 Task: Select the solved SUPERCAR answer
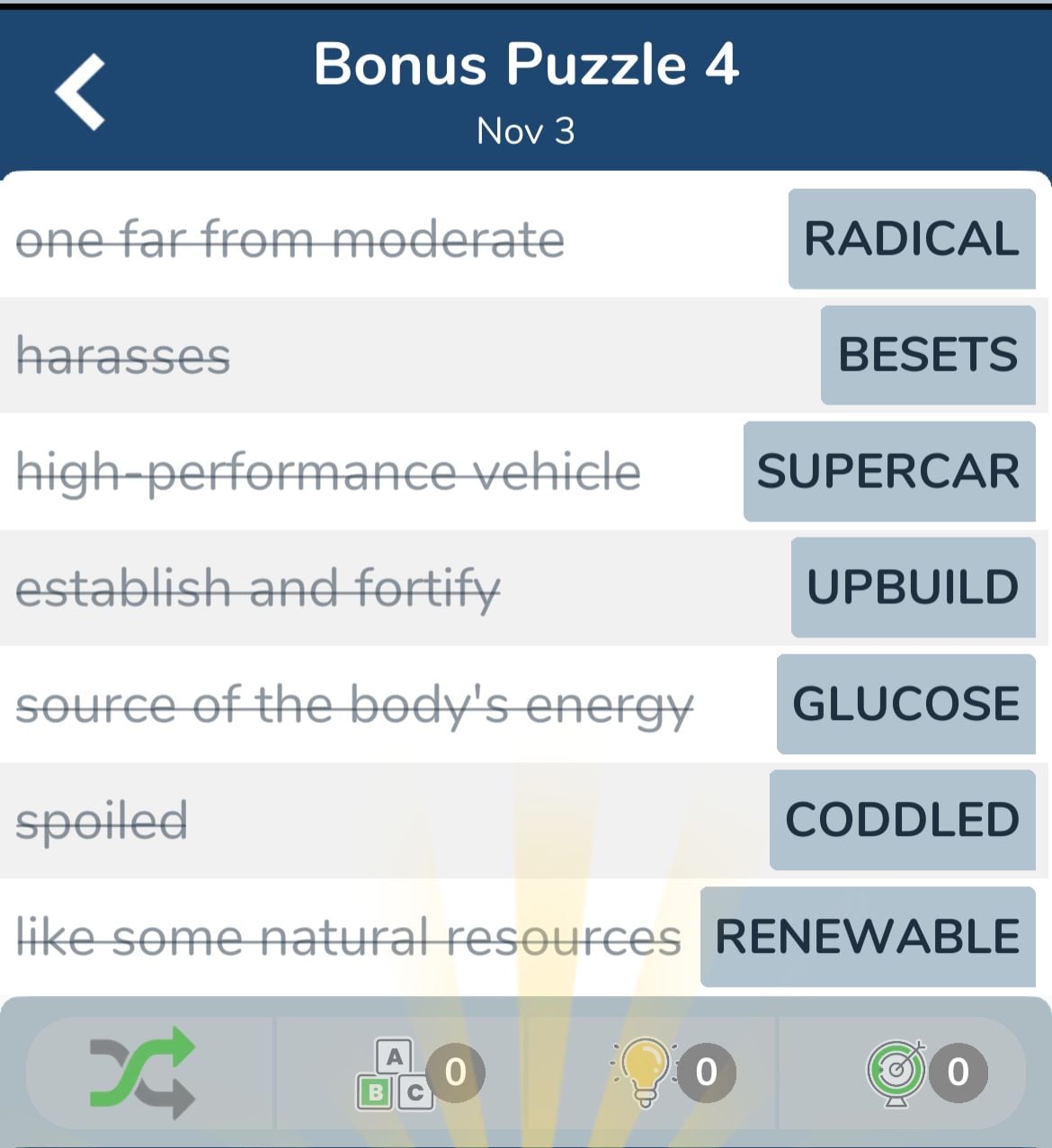pyautogui.click(x=889, y=471)
